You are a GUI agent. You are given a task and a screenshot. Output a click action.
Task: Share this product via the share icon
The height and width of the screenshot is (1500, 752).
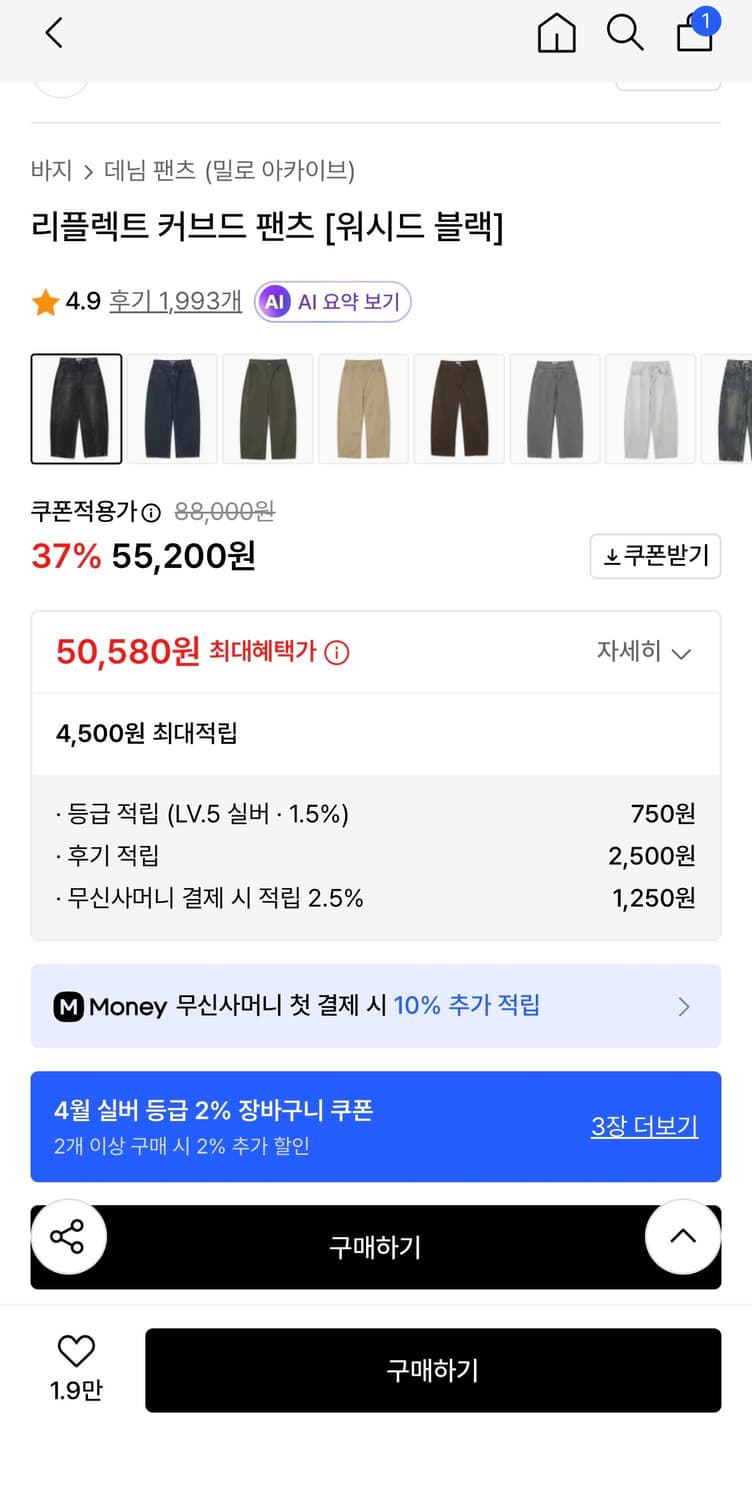coord(68,1237)
